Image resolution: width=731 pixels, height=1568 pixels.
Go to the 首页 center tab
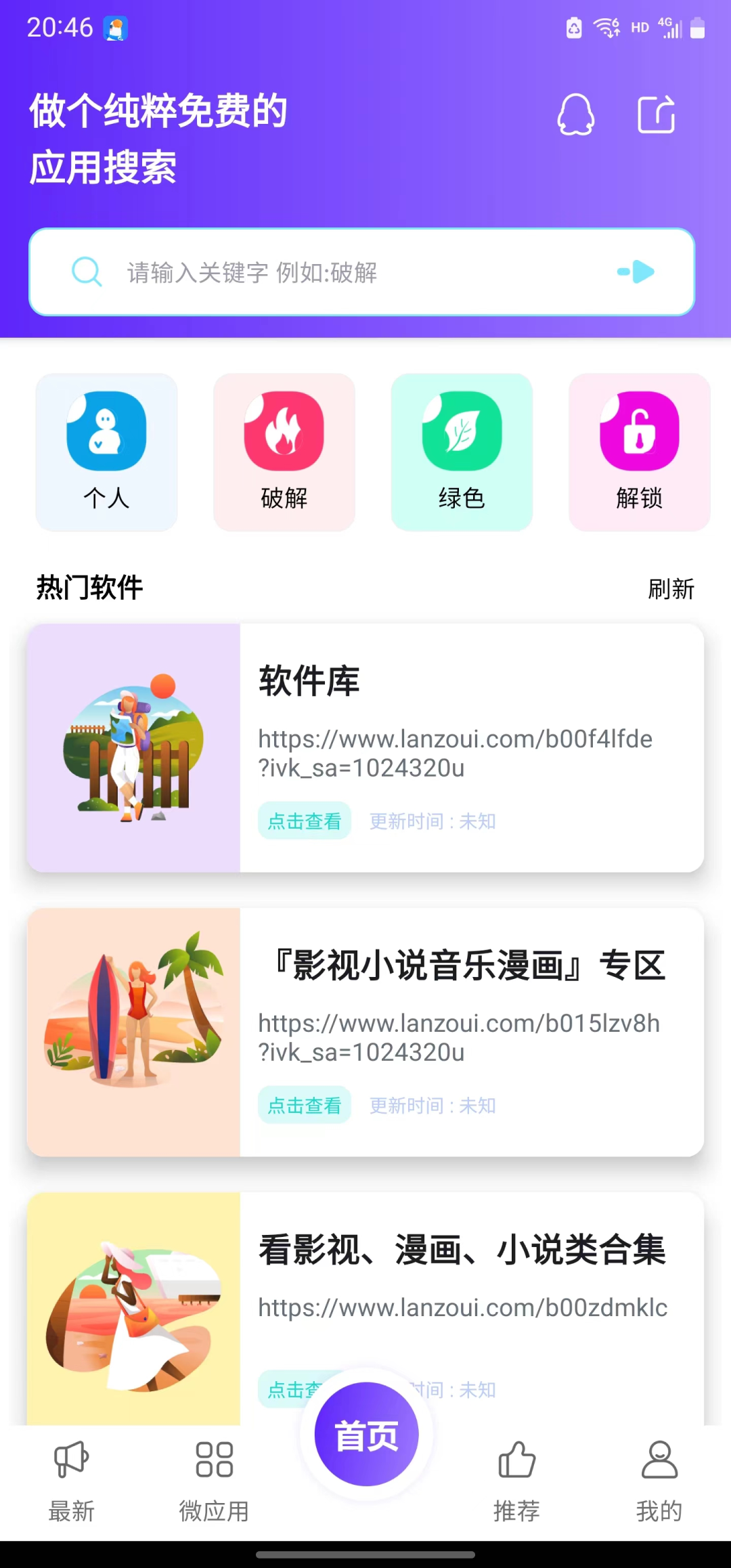(x=366, y=1435)
